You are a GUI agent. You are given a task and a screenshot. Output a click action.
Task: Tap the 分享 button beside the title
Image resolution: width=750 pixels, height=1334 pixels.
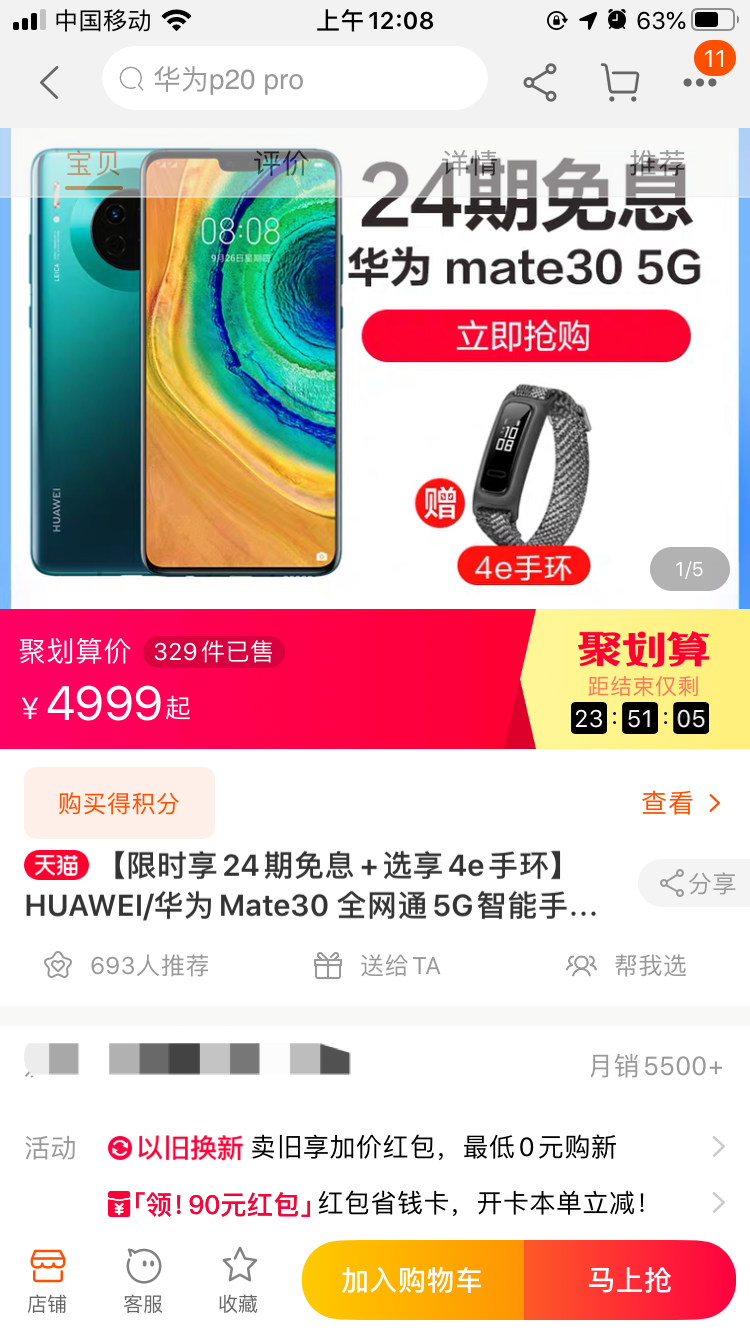point(697,883)
